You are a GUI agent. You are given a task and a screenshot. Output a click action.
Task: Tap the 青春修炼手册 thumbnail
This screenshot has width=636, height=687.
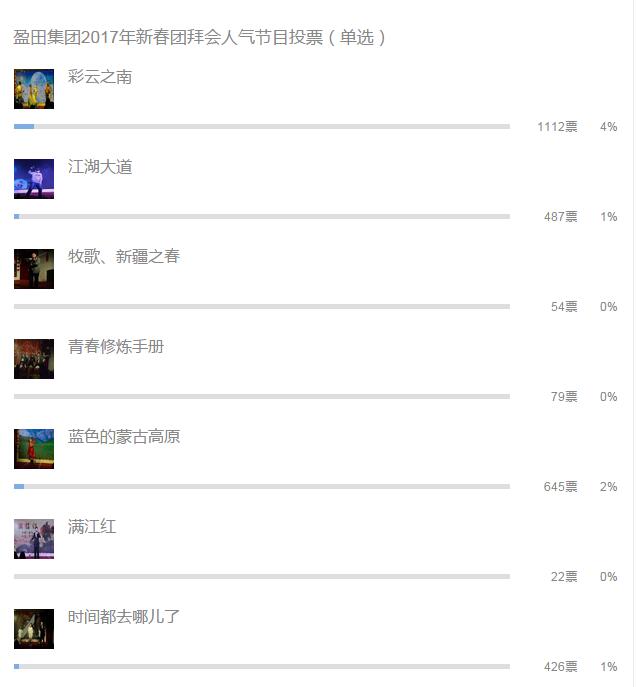34,359
